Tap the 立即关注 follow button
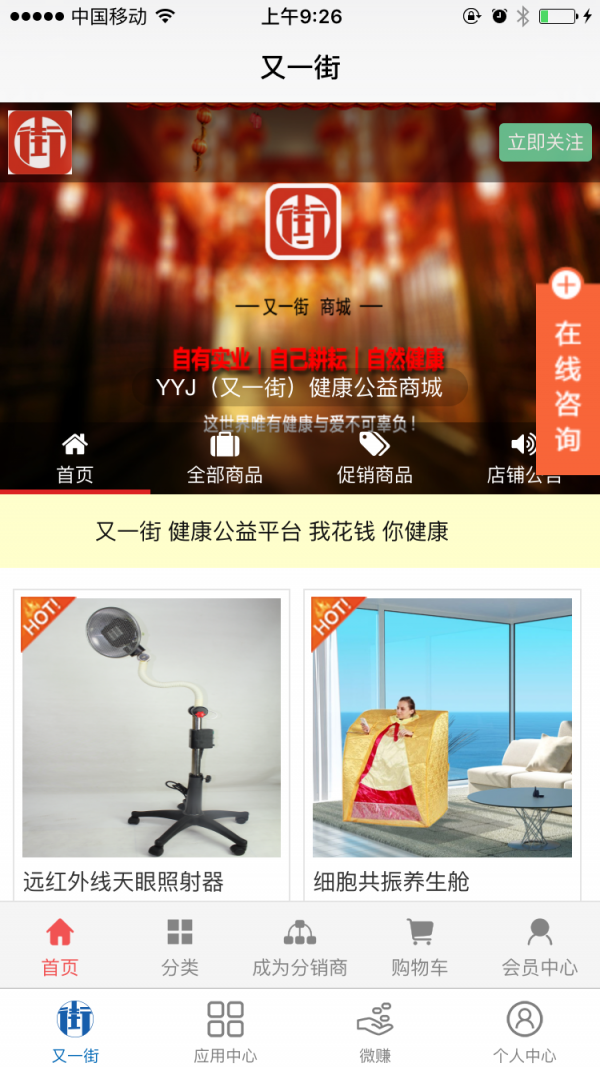The height and width of the screenshot is (1067, 600). coord(545,142)
